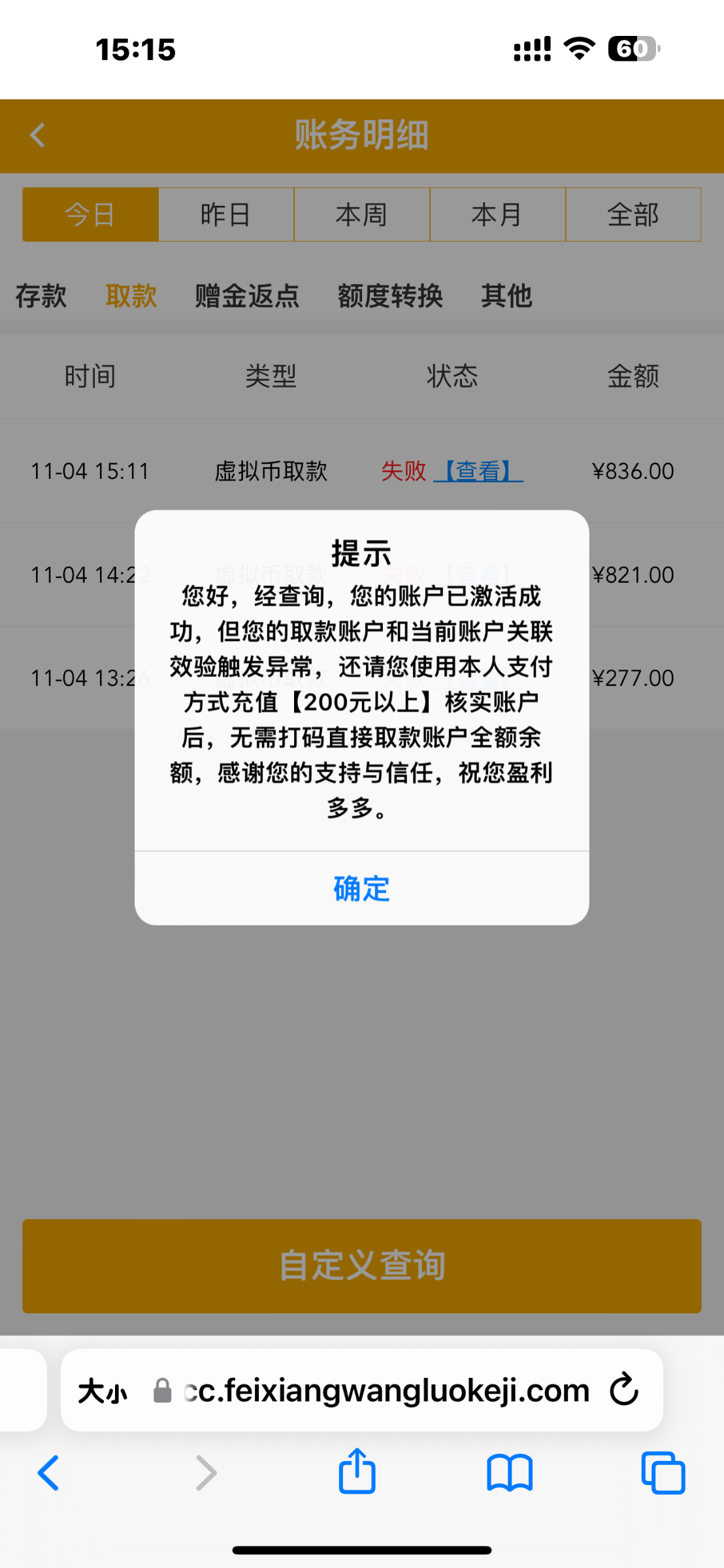The image size is (724, 1568).
Task: Open the 其他 category
Action: [x=506, y=296]
